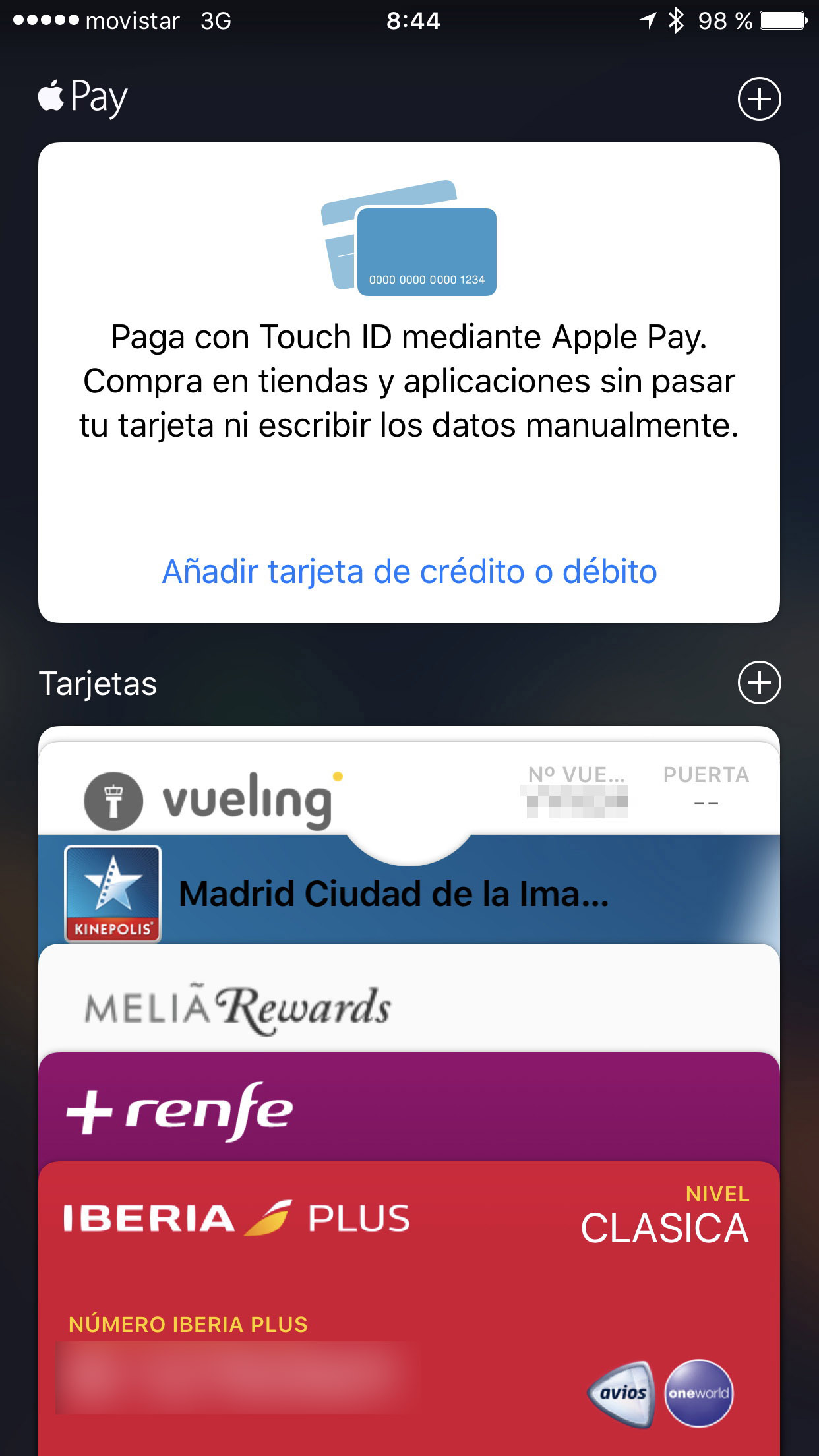Tap the plus icon beside Tarjetas
Viewport: 819px width, 1456px height.
pyautogui.click(x=759, y=682)
